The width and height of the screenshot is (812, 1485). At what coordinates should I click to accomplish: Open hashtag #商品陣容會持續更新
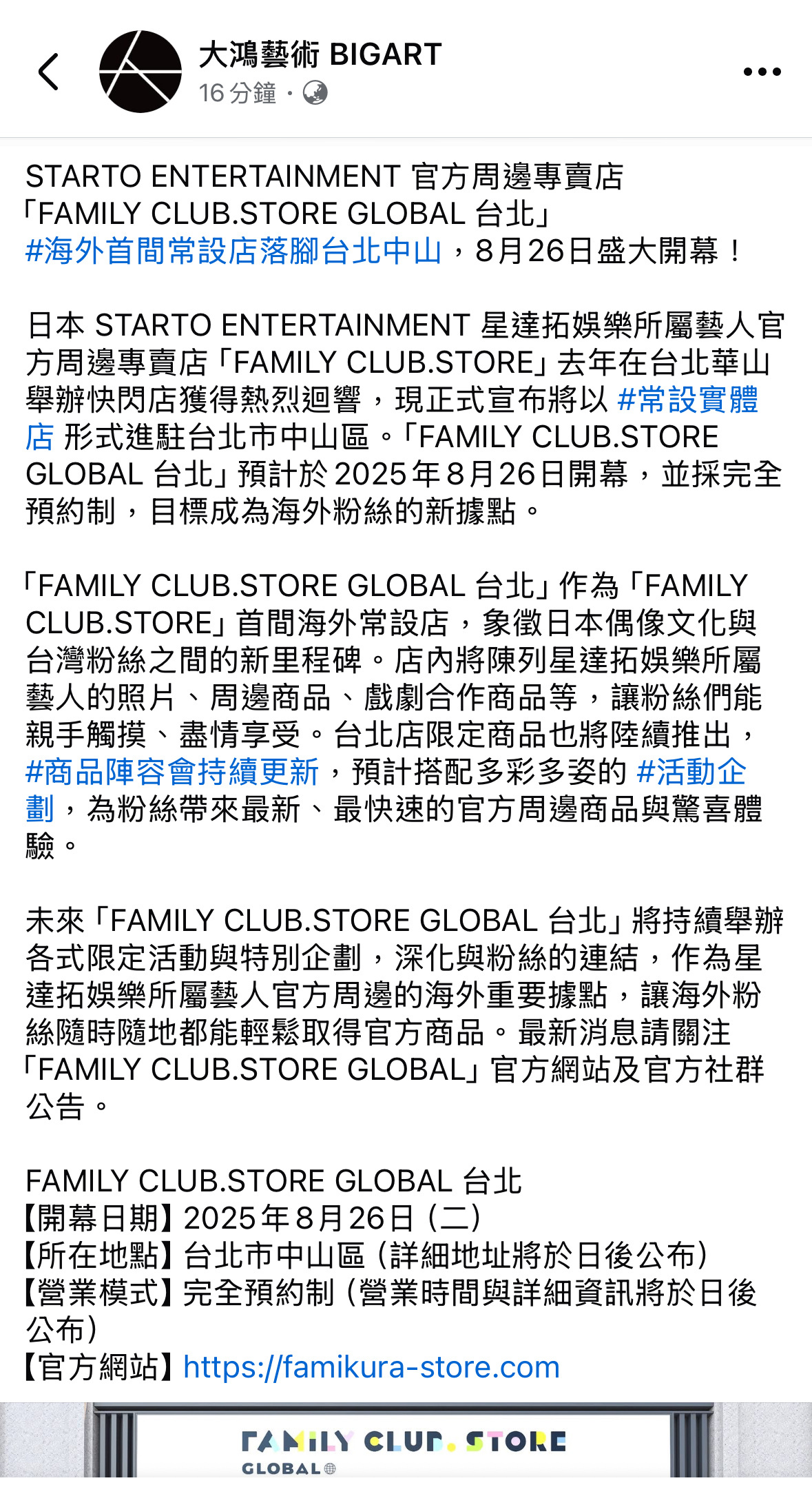click(172, 772)
